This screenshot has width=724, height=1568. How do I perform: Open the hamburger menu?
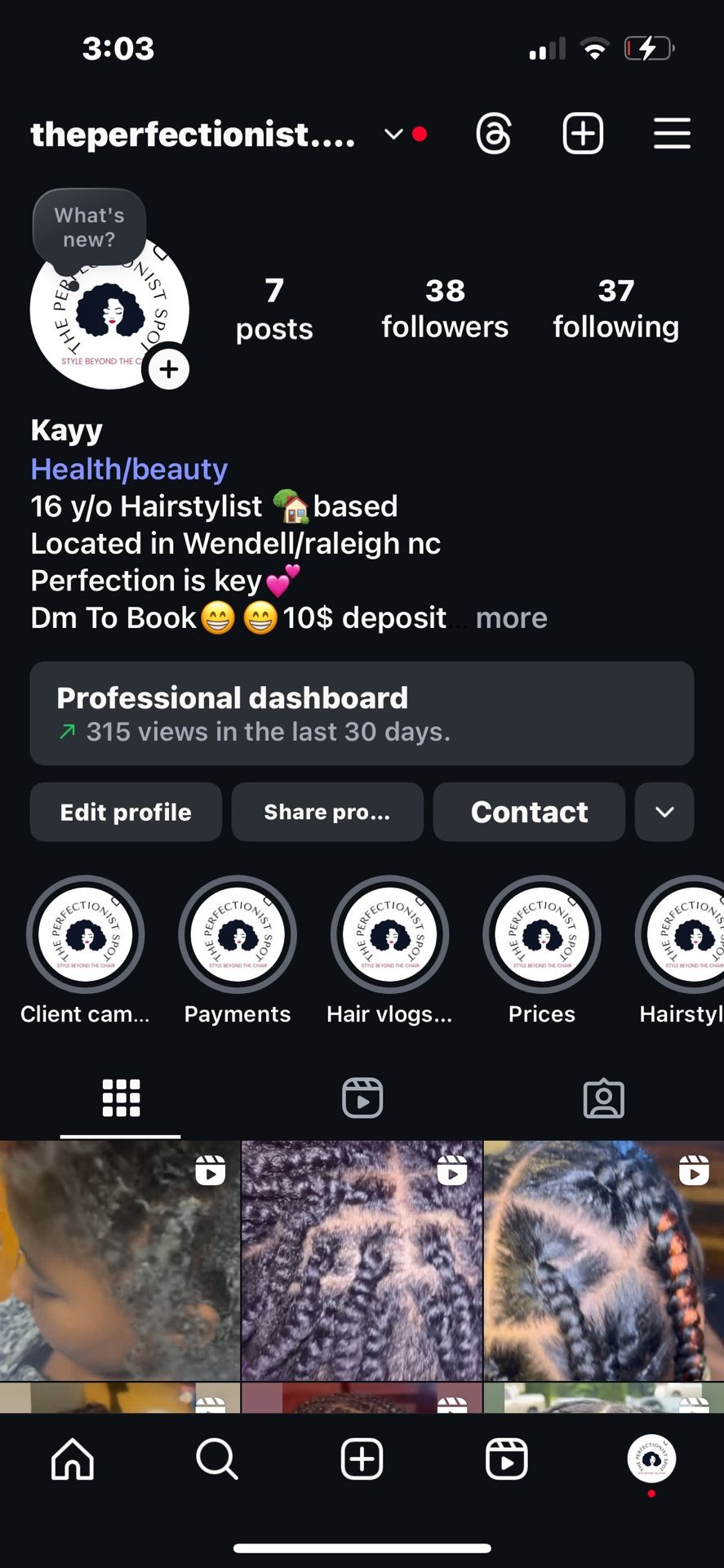pyautogui.click(x=672, y=134)
